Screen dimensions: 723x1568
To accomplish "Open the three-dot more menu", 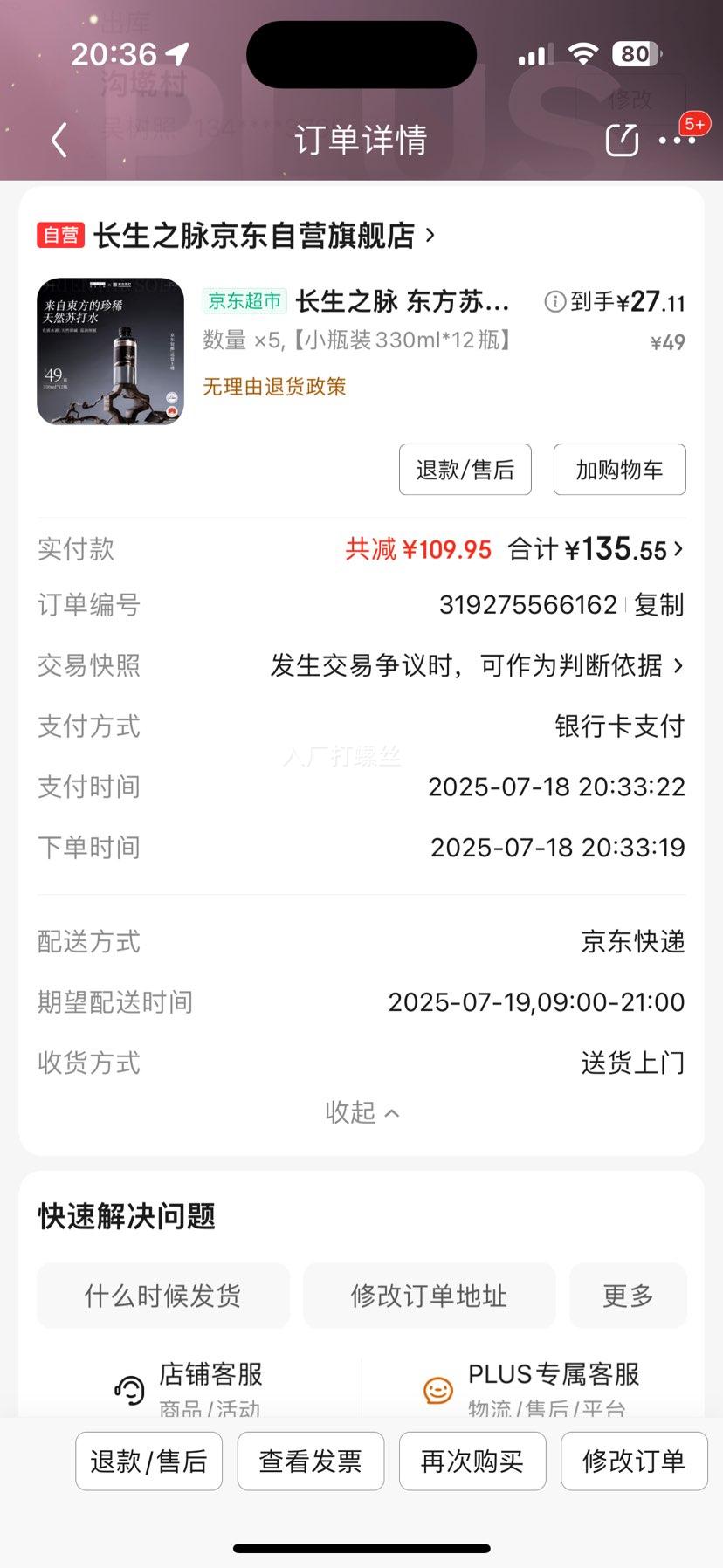I will point(677,140).
